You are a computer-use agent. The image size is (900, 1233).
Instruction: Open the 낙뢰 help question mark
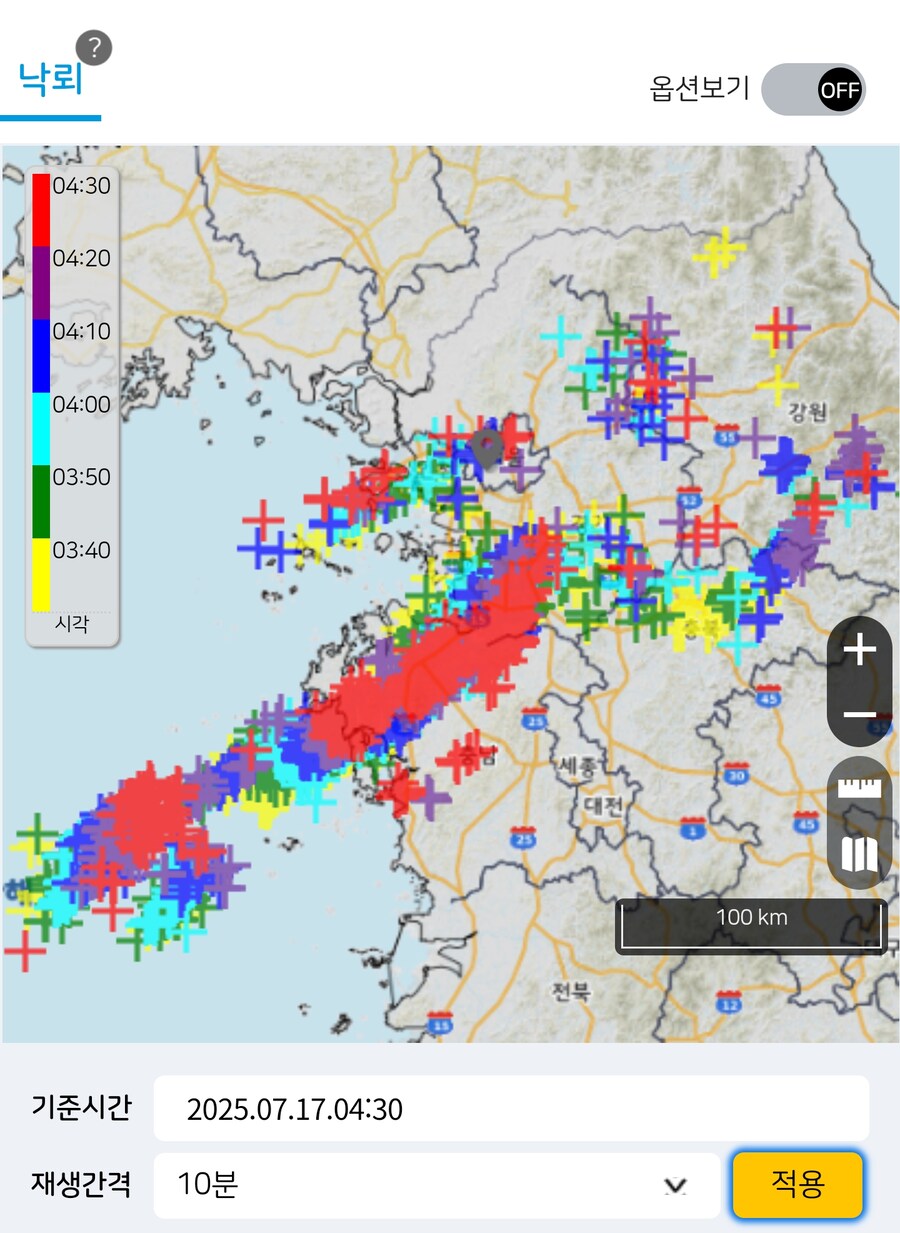click(93, 47)
